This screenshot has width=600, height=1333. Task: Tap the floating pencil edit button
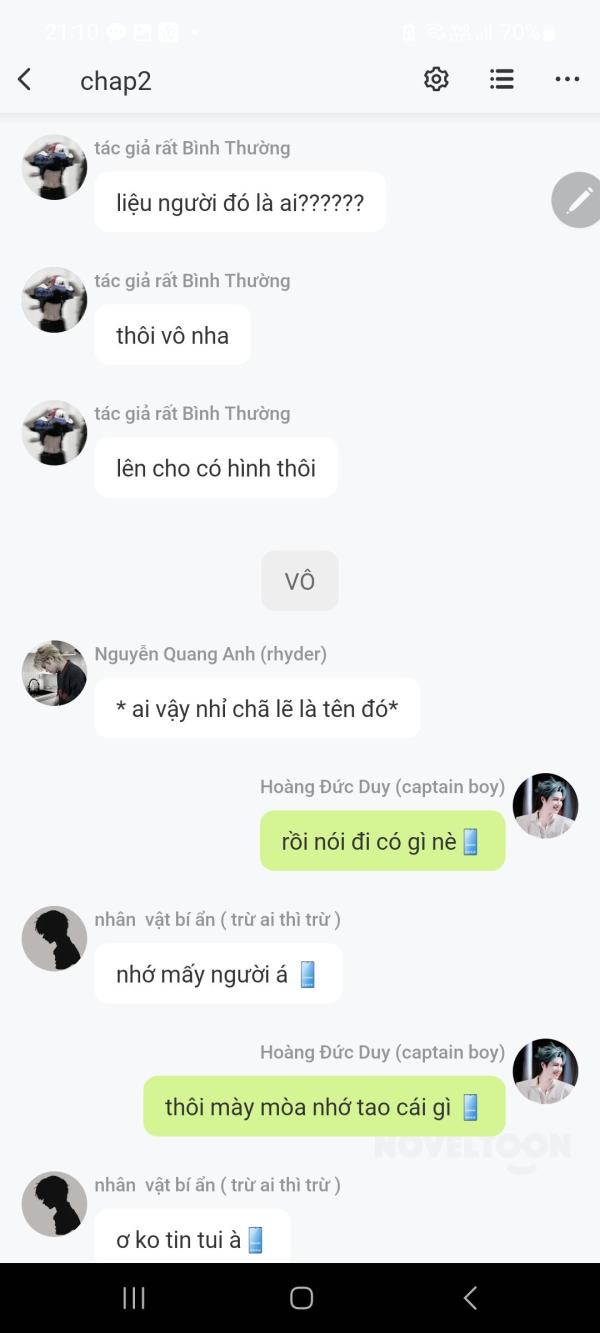coord(579,200)
